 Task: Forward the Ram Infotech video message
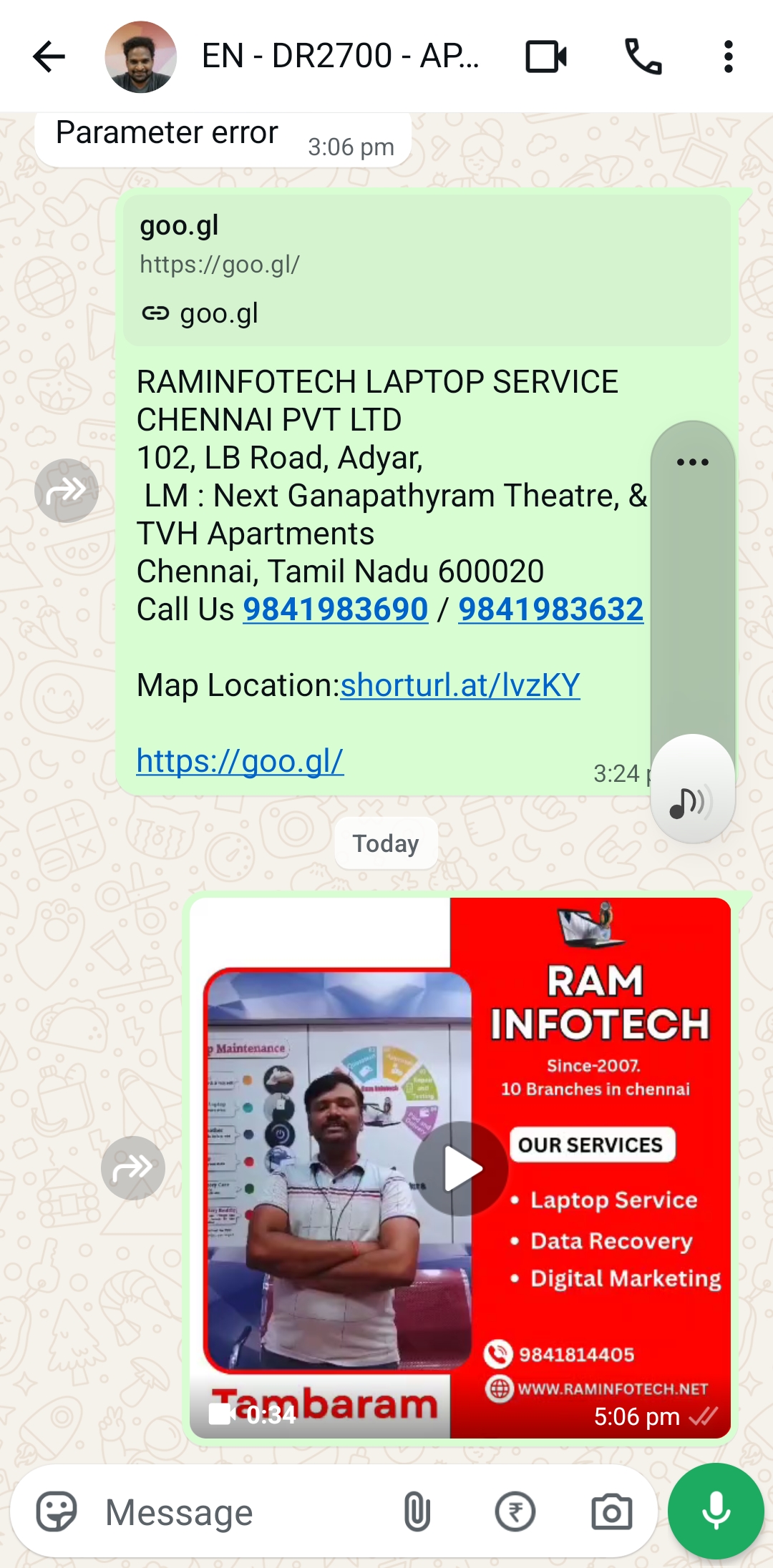(x=133, y=1168)
